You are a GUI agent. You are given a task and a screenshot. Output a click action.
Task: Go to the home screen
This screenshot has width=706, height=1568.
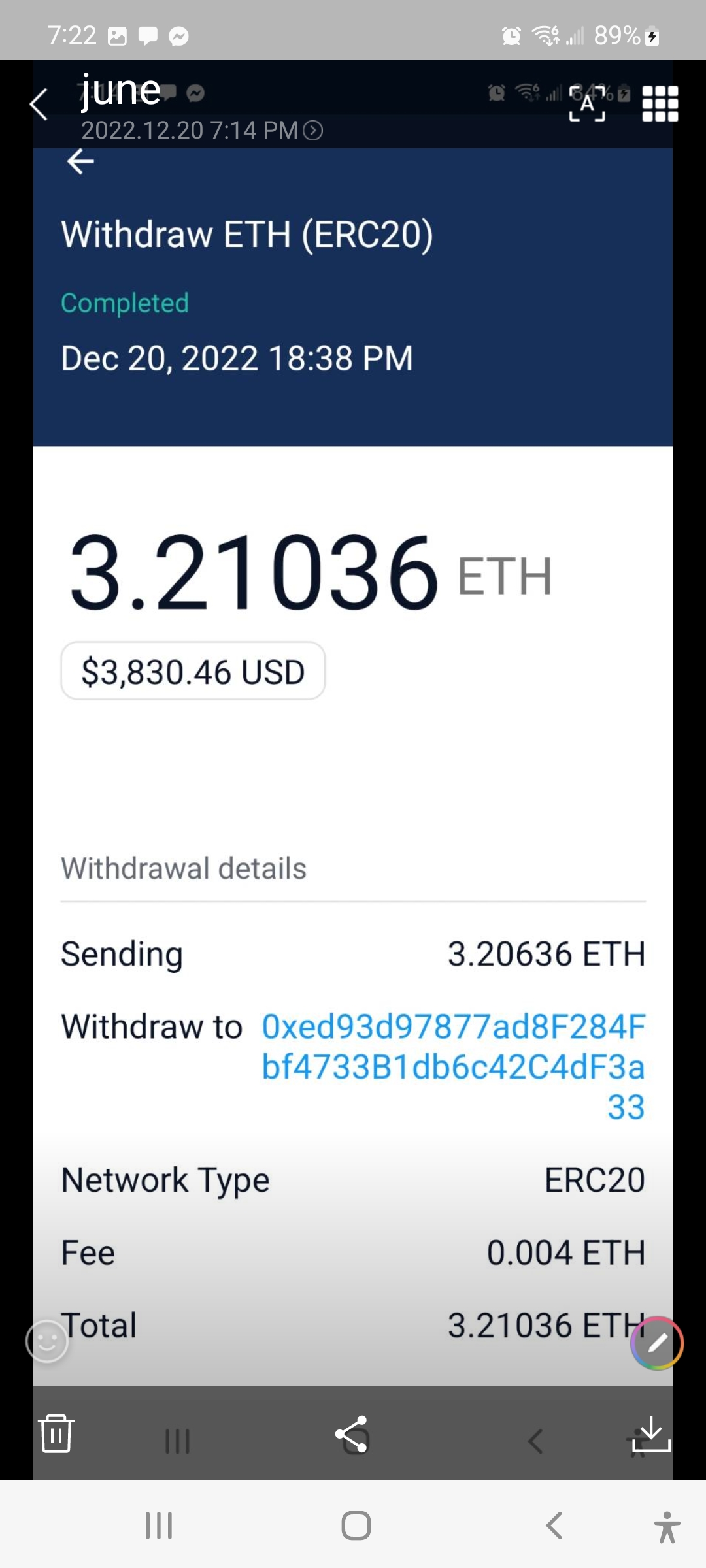(x=356, y=1526)
